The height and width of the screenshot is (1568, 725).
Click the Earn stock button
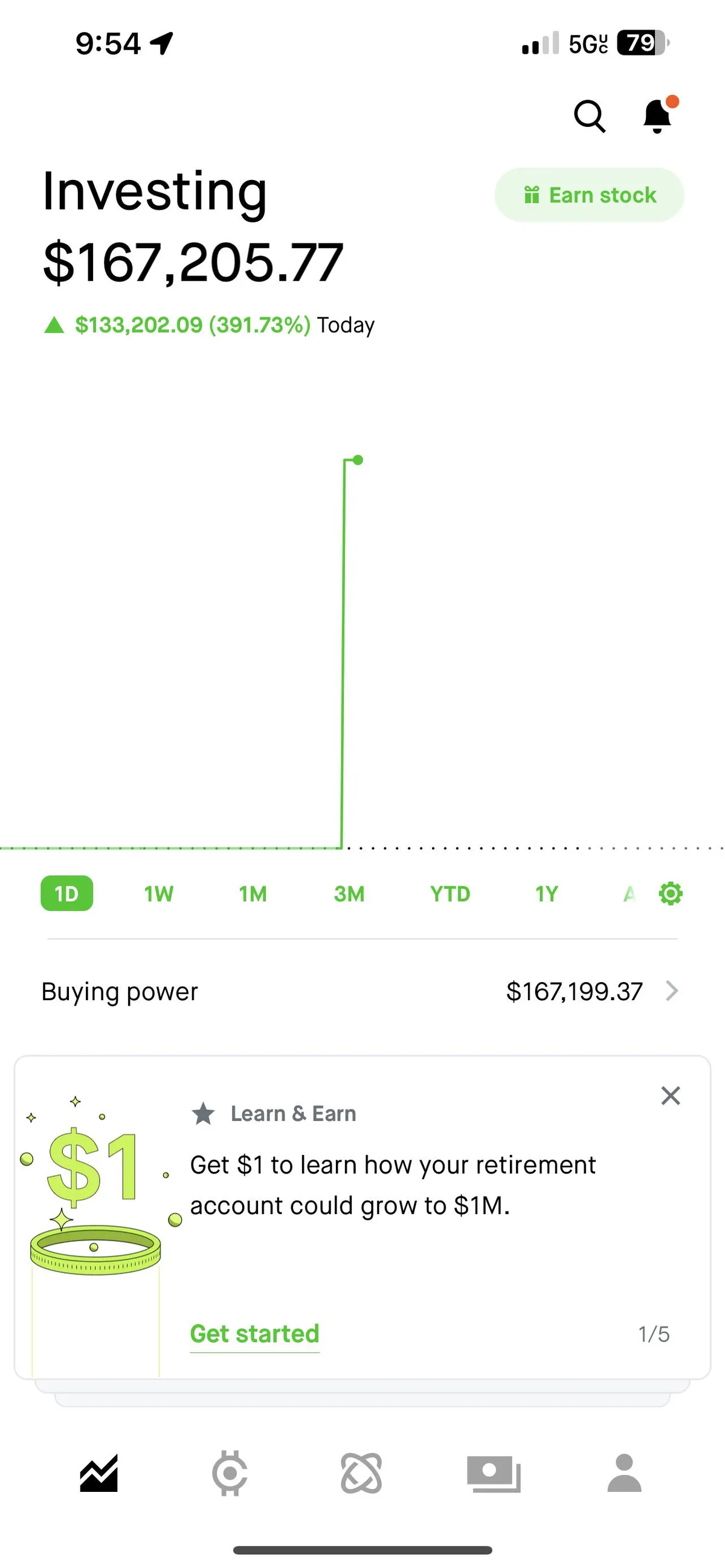588,194
